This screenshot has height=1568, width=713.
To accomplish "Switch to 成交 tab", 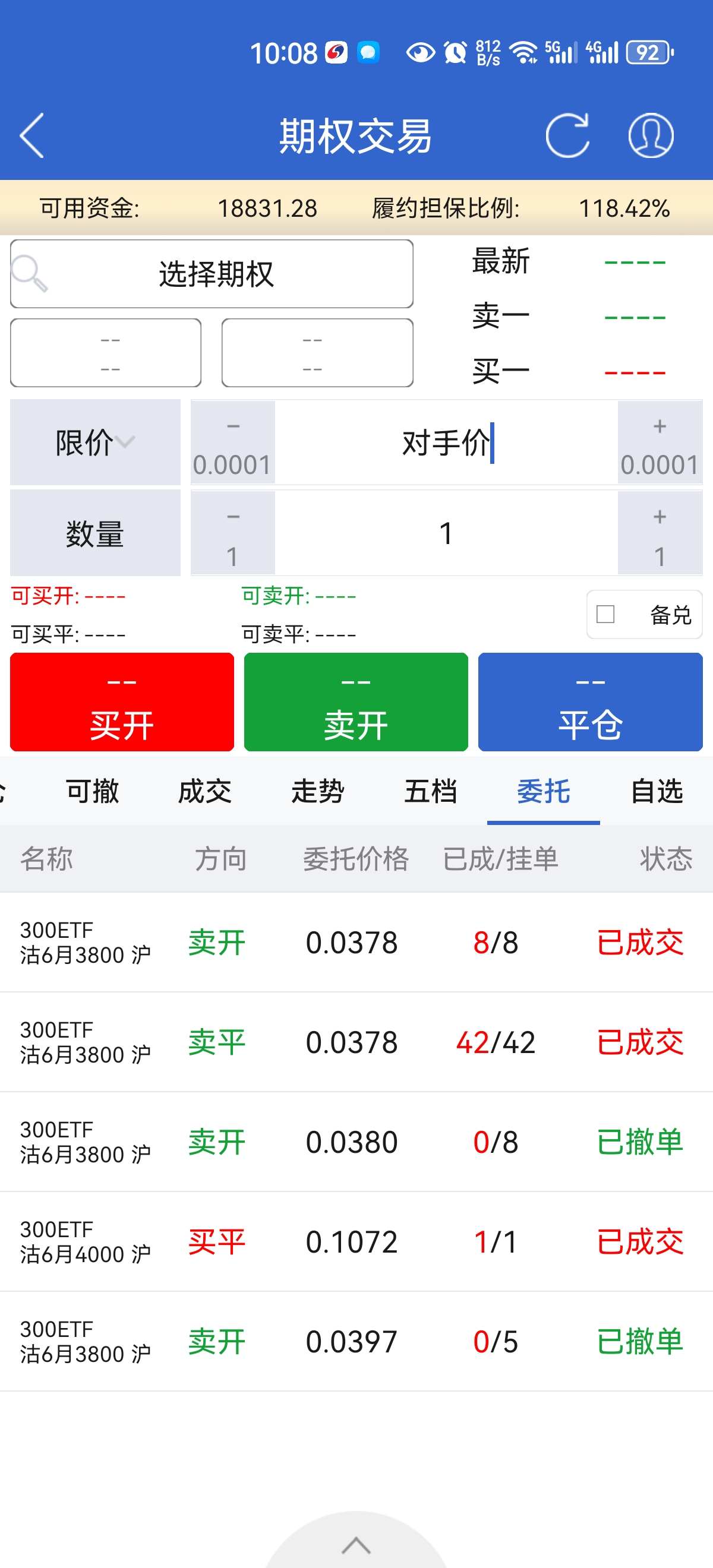I will click(205, 791).
